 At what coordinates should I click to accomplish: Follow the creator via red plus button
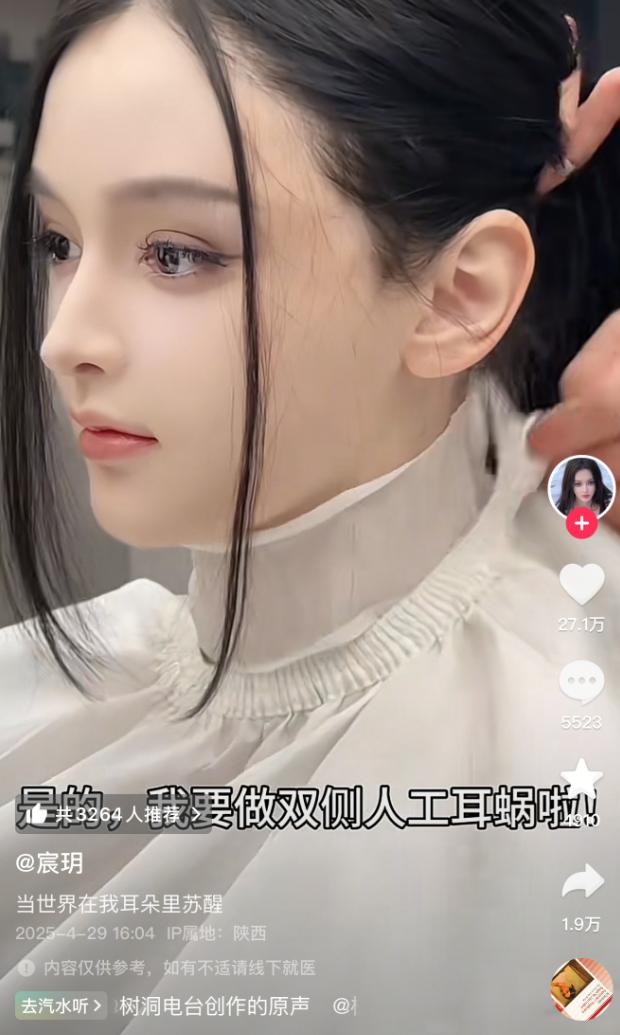click(581, 523)
